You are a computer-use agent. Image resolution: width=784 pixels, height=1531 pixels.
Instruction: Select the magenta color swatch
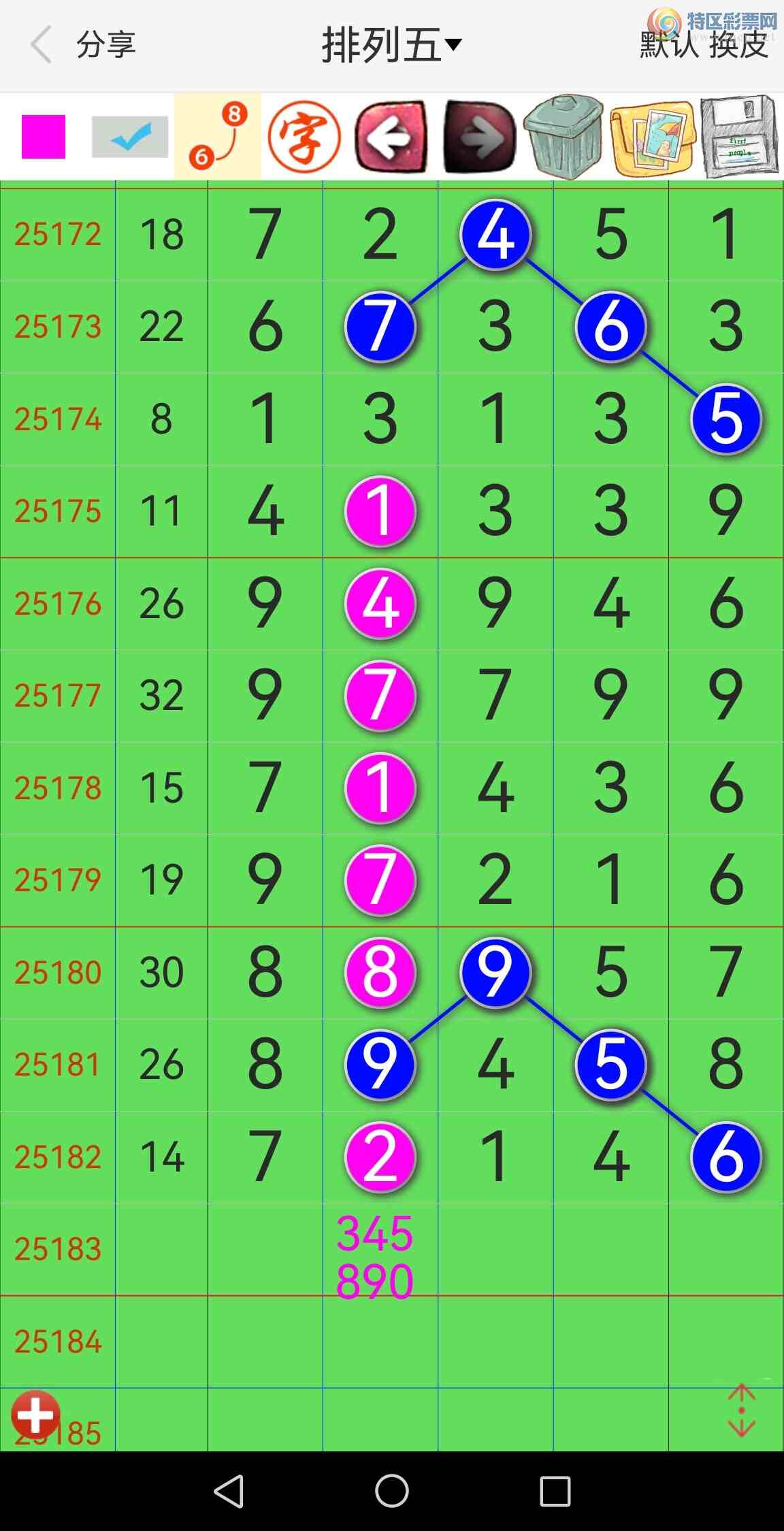point(44,137)
